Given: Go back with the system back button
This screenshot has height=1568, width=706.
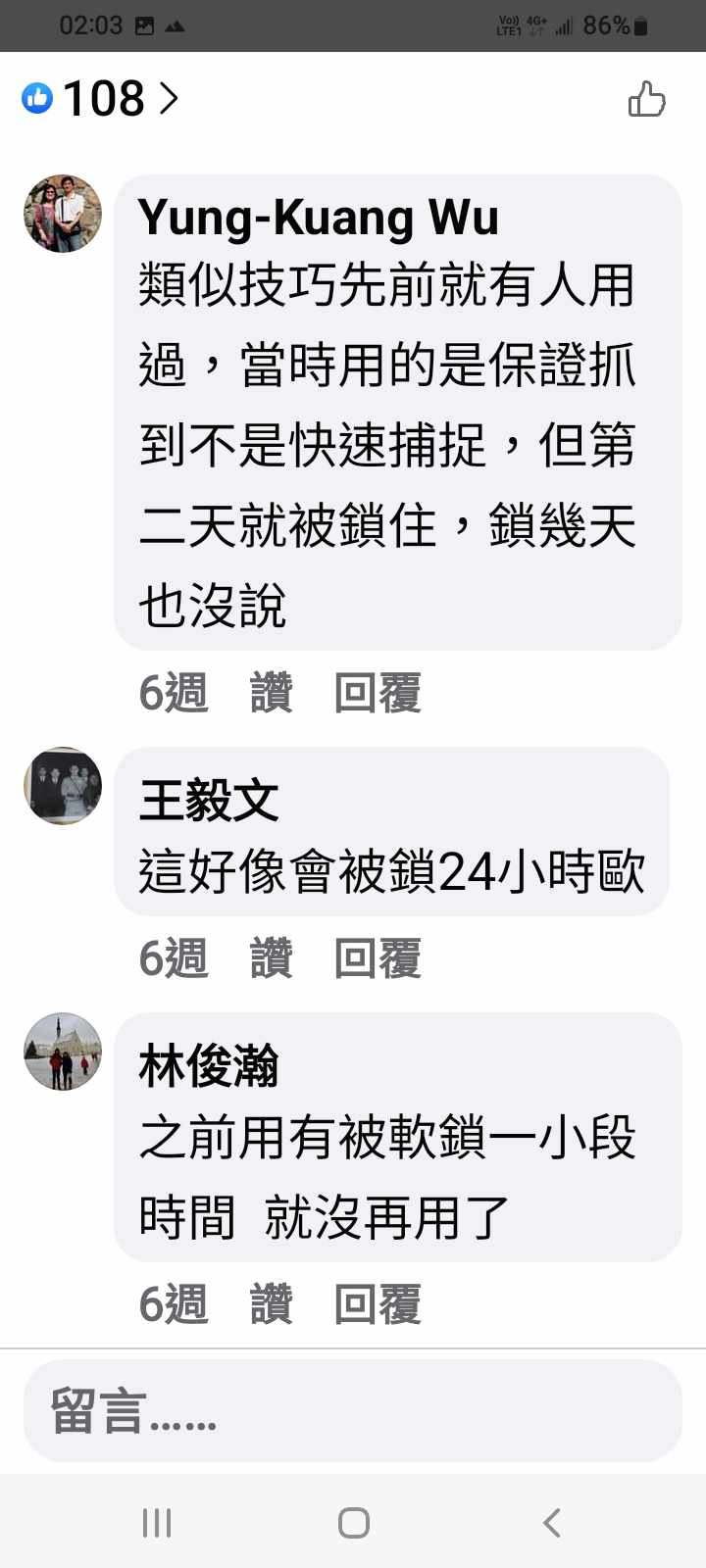Looking at the screenshot, I should click(552, 1522).
